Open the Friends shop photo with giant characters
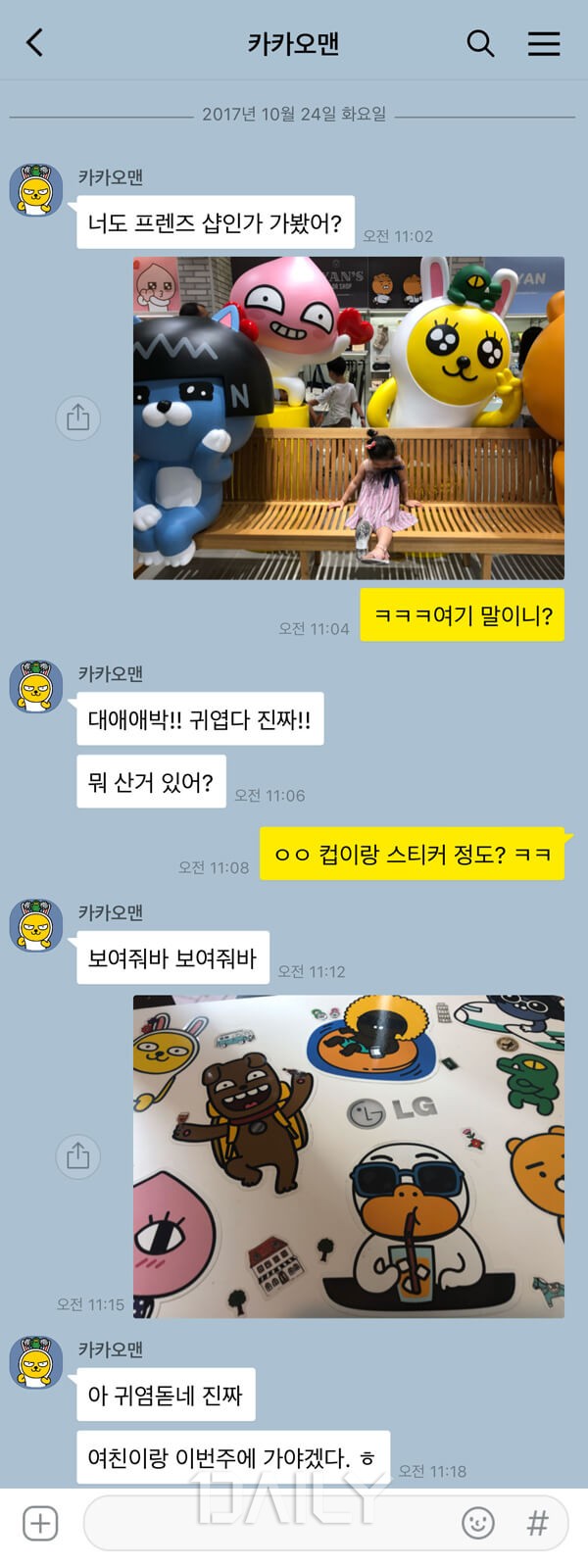Screen dimensions: 588x1568 348,417
